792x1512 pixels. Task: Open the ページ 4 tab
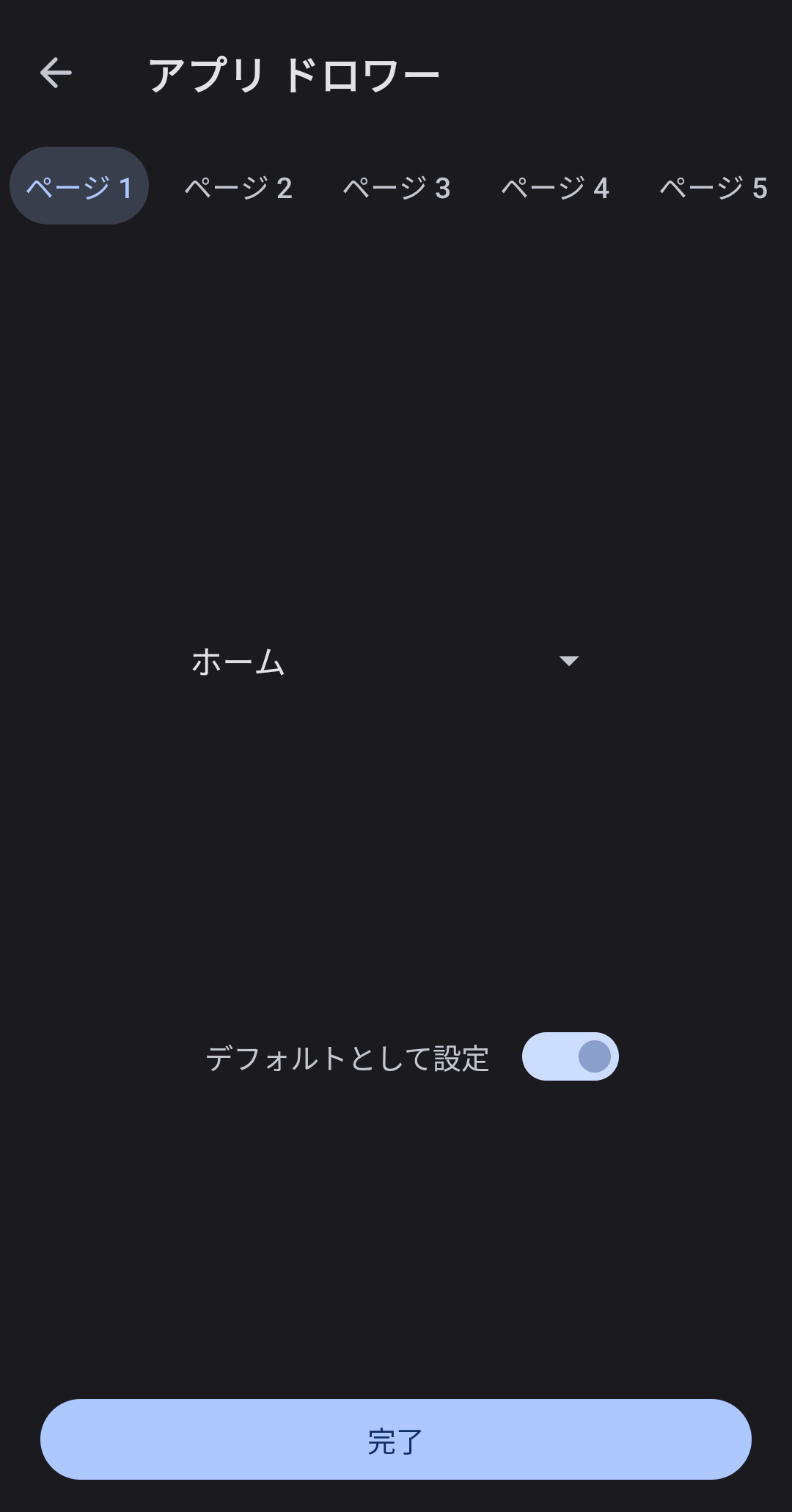555,188
